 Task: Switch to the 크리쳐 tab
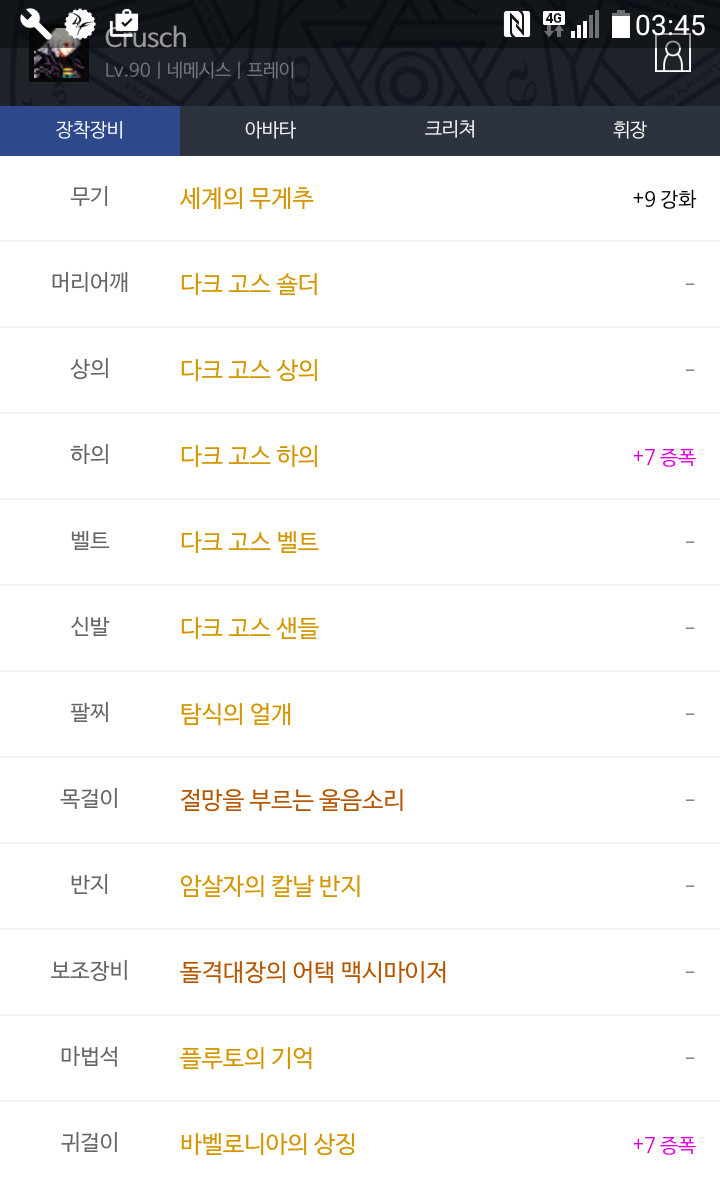click(x=450, y=130)
